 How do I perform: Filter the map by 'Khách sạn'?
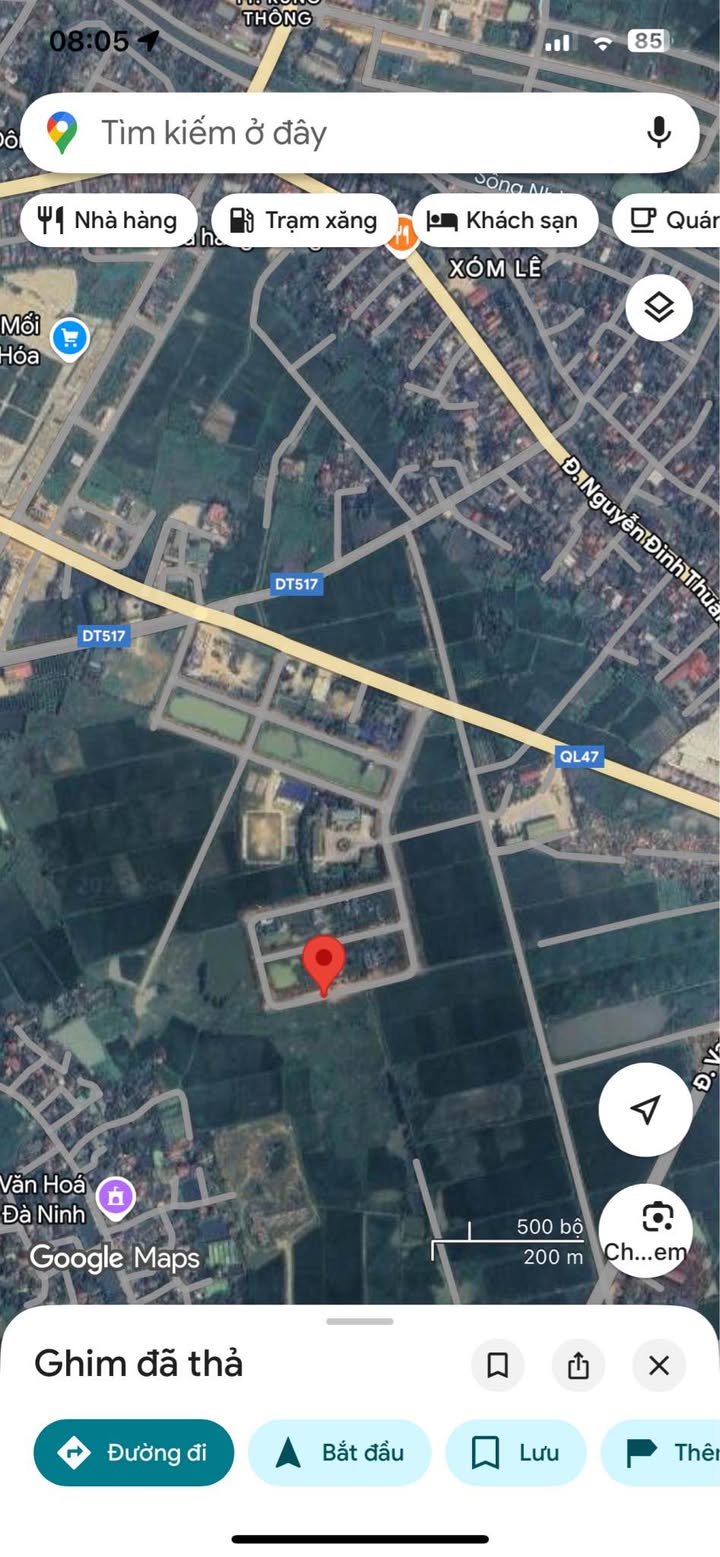coord(504,220)
